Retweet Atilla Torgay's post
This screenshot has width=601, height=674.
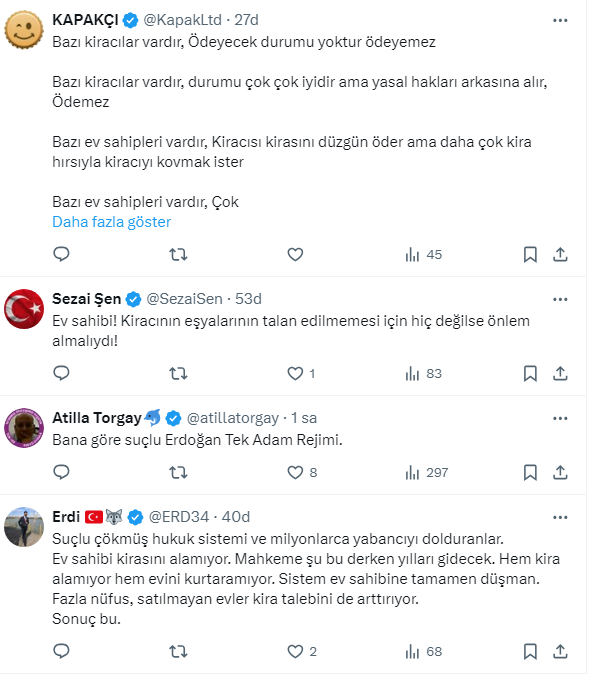click(x=178, y=473)
